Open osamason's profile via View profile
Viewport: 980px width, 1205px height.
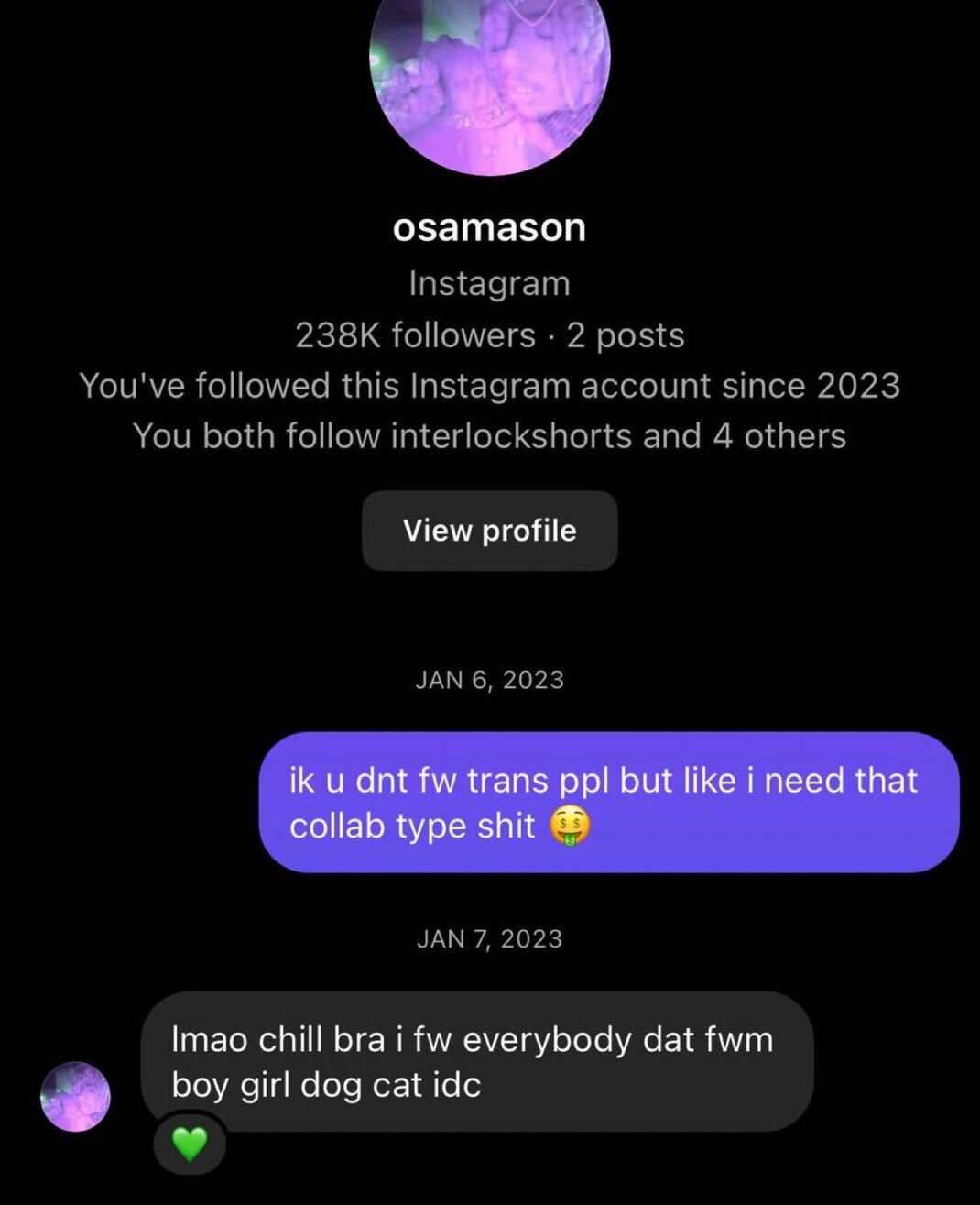(x=489, y=531)
